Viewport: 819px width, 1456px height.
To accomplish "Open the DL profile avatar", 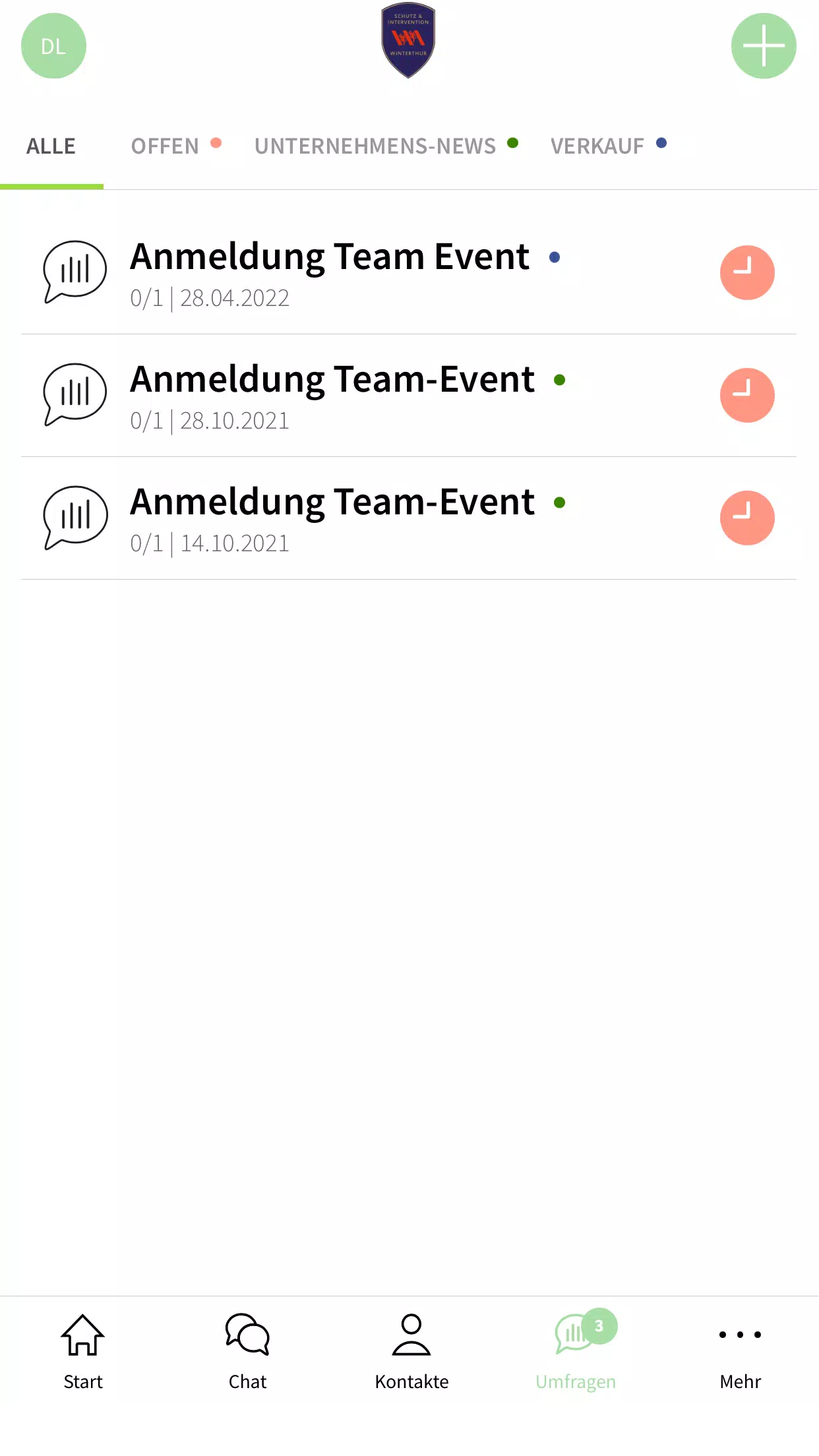I will point(53,45).
